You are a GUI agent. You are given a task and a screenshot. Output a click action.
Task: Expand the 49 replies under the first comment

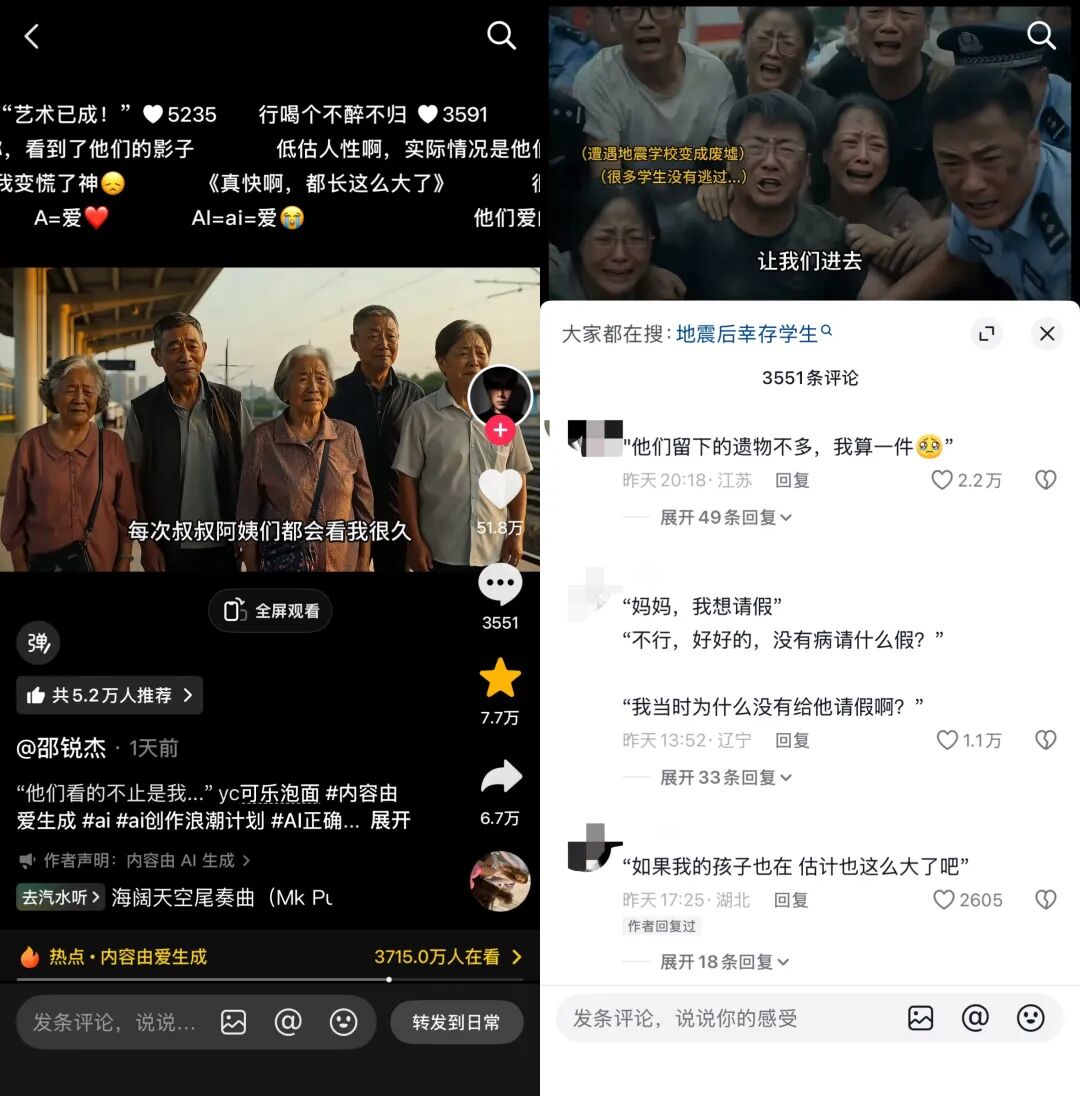click(x=725, y=517)
